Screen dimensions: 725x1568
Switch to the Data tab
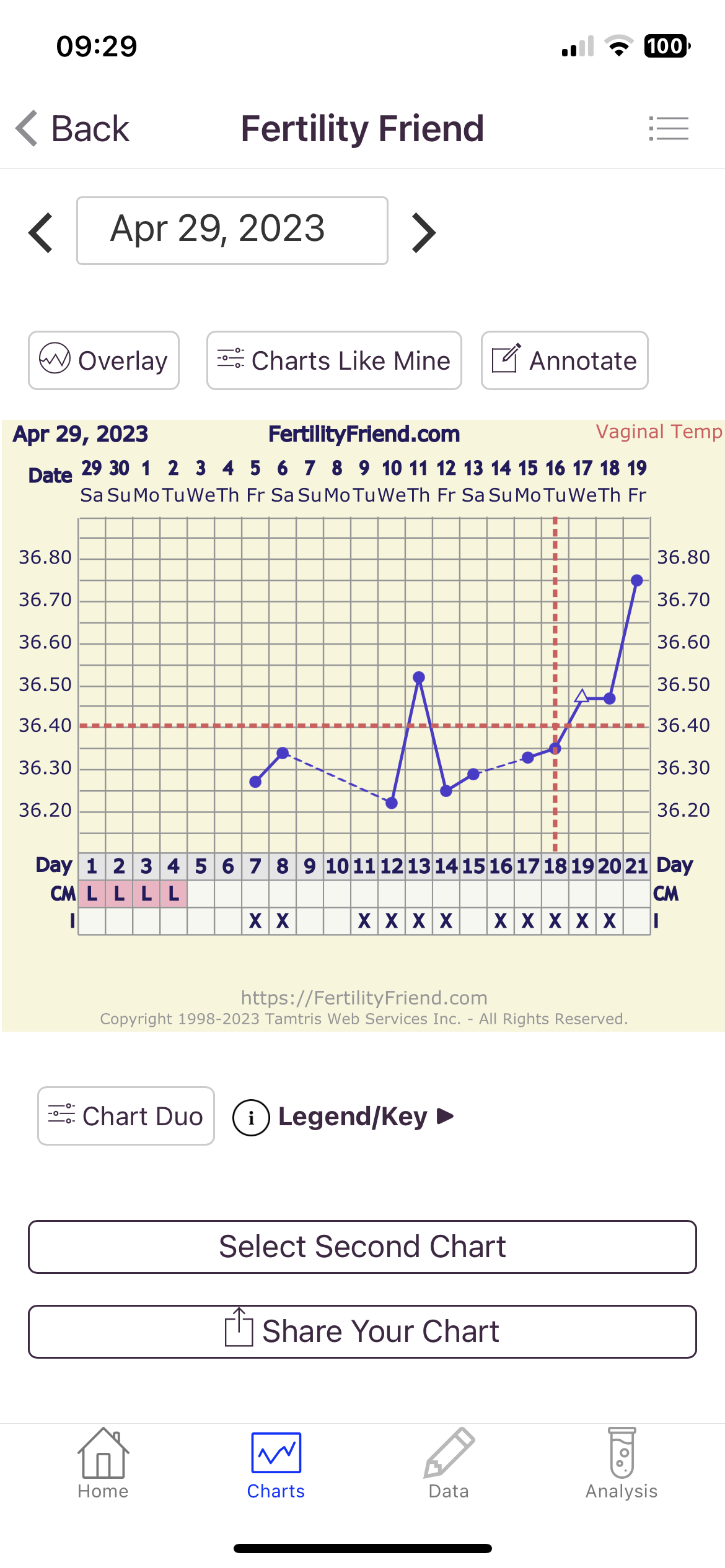[x=449, y=1464]
